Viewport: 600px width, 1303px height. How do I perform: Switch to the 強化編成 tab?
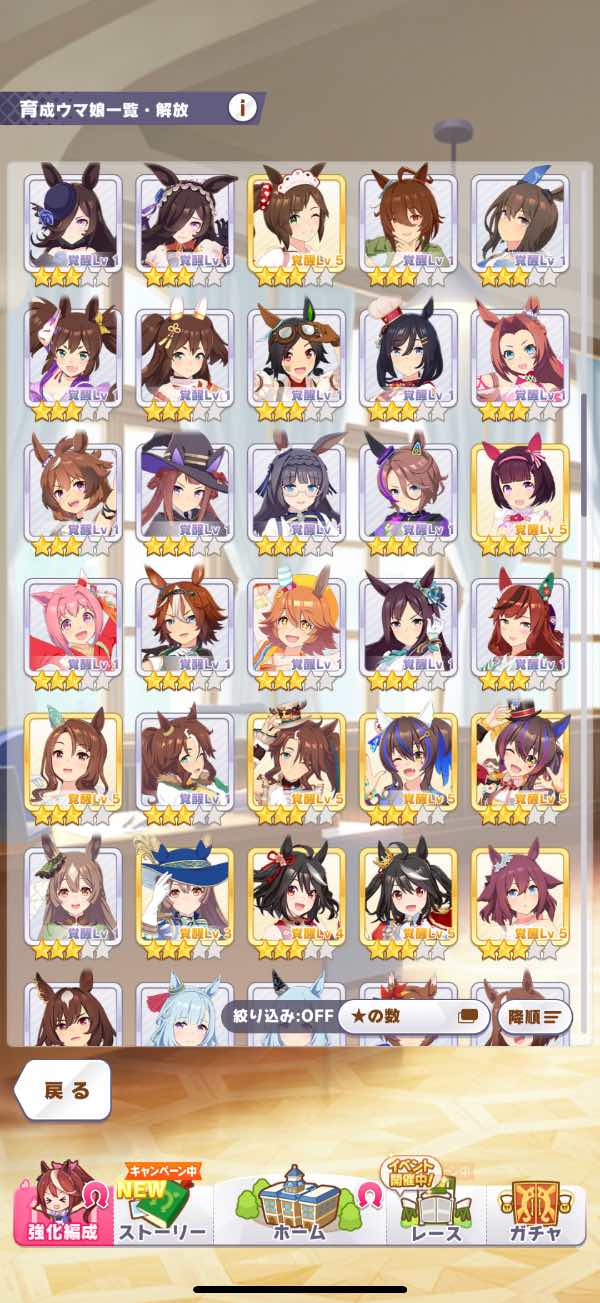point(62,1205)
